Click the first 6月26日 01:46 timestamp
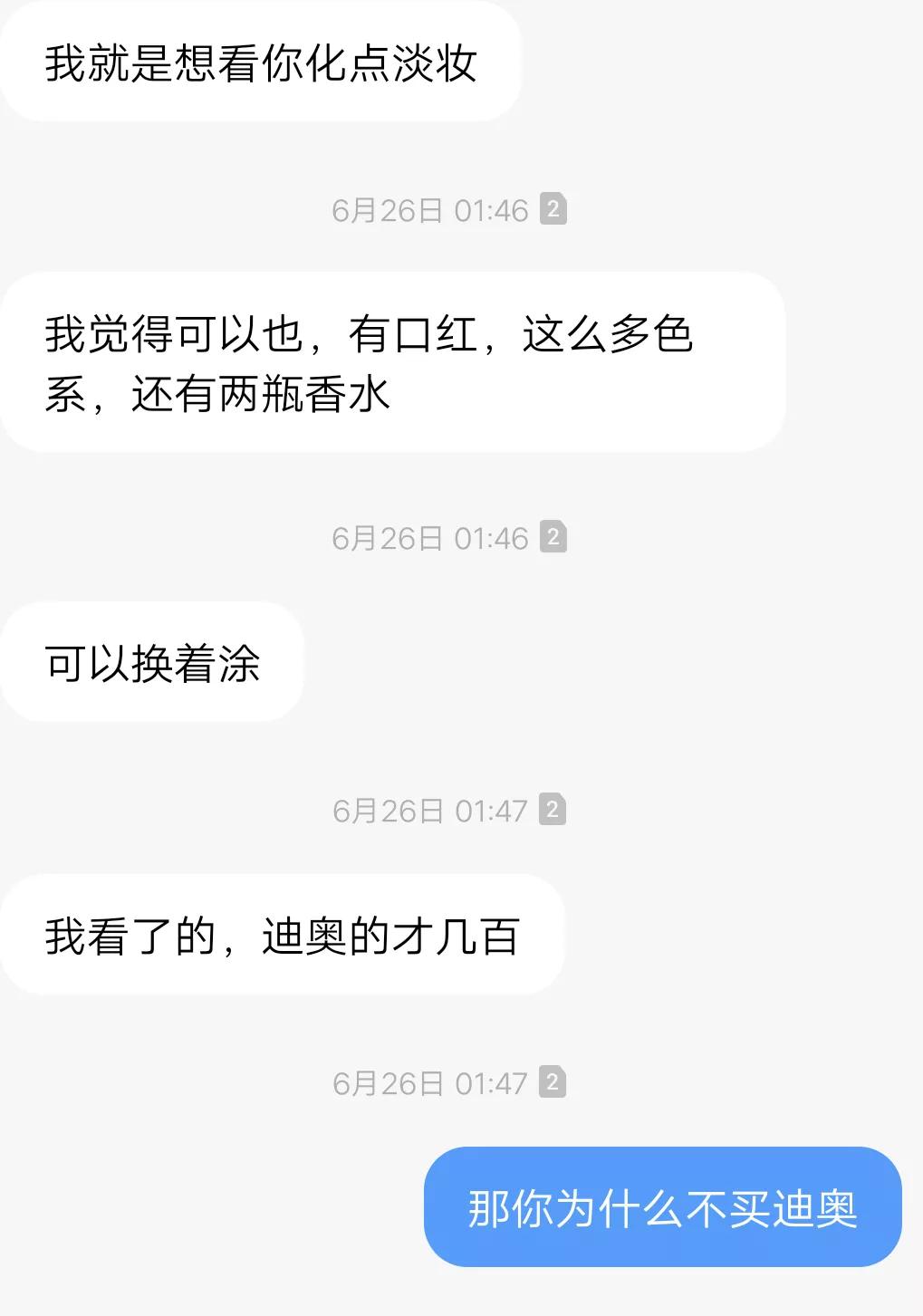Image resolution: width=923 pixels, height=1316 pixels. point(430,208)
